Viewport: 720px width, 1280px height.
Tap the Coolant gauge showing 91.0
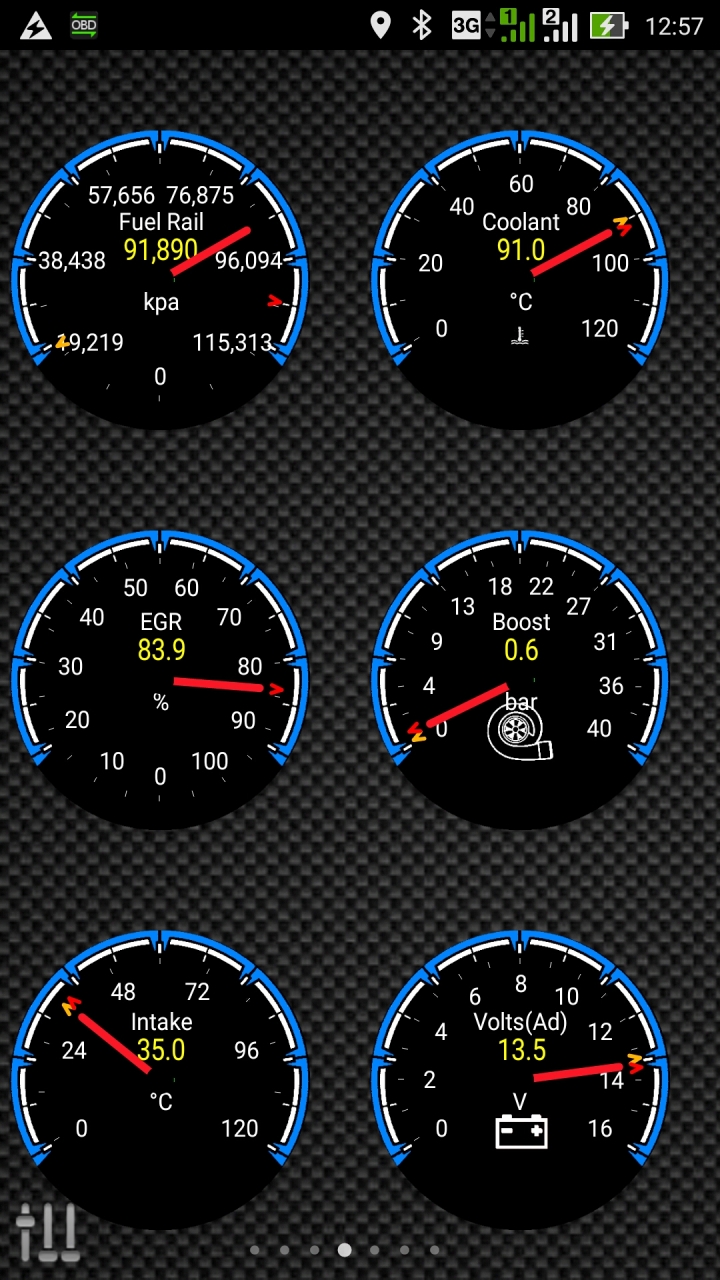(x=520, y=270)
